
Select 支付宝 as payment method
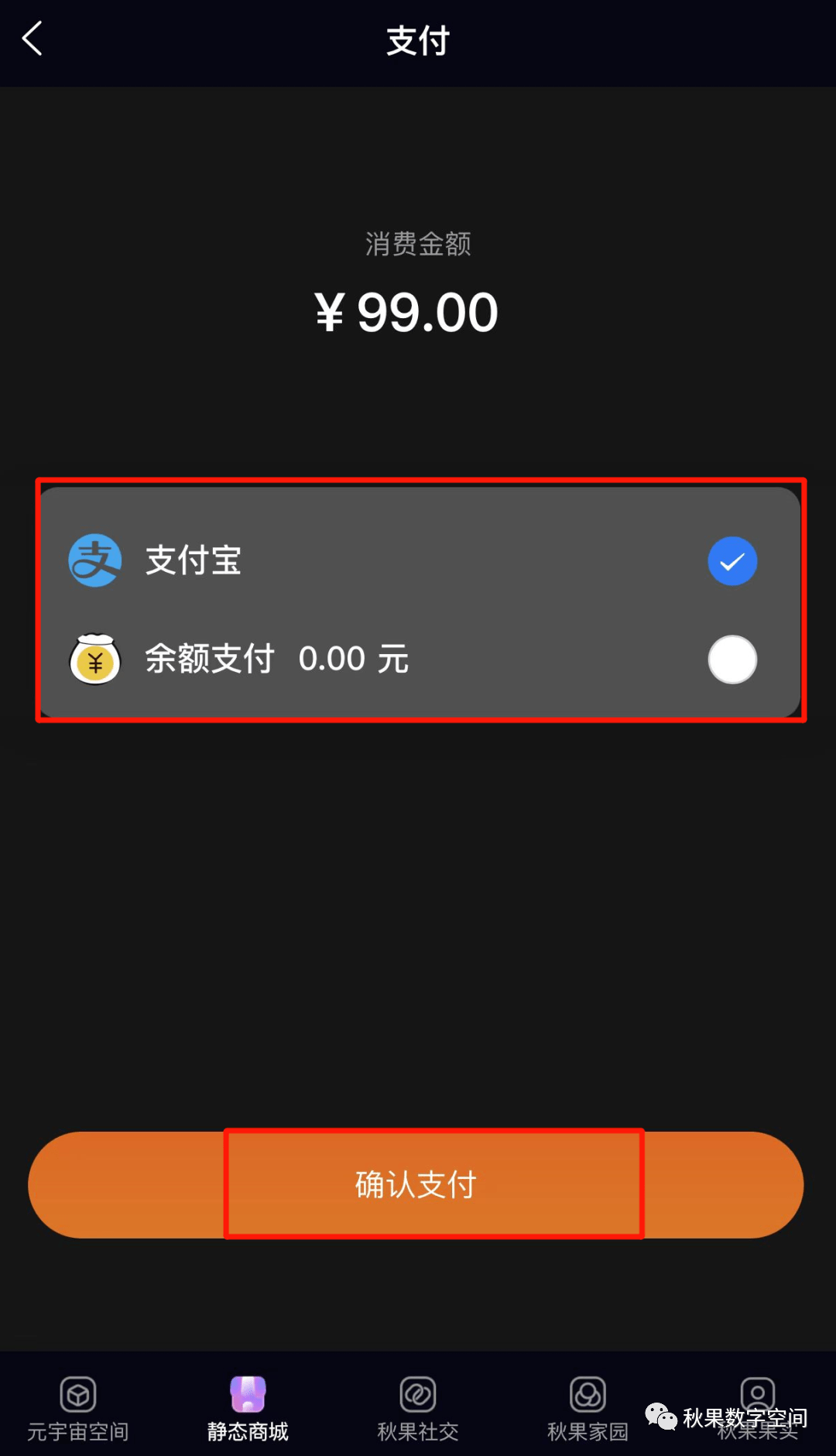click(419, 560)
